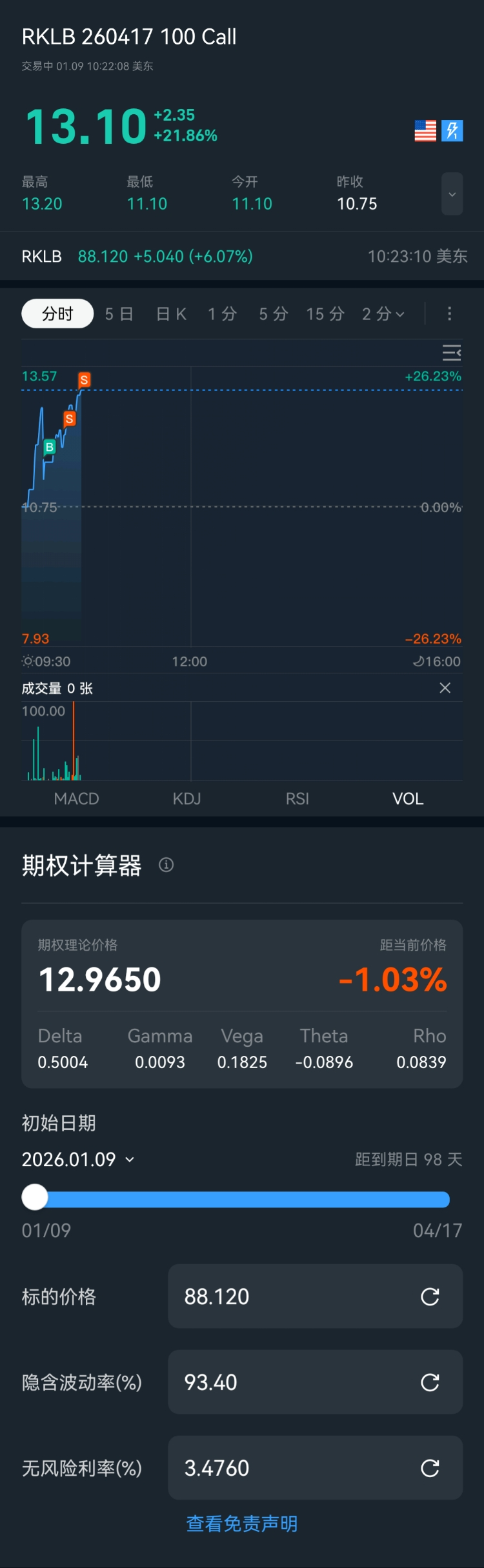Open the 2分 interval dropdown

point(383,314)
